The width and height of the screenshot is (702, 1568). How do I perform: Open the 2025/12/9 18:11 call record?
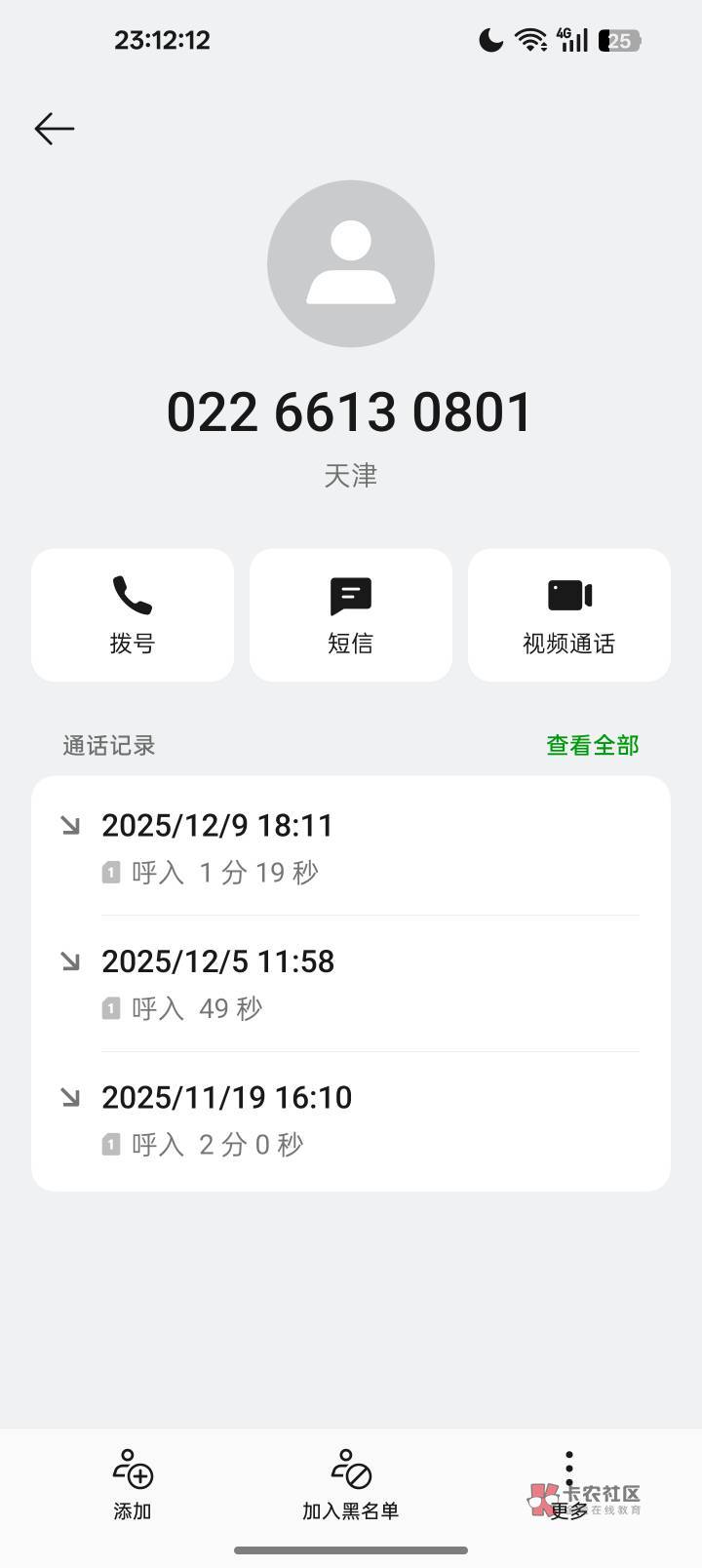[351, 847]
